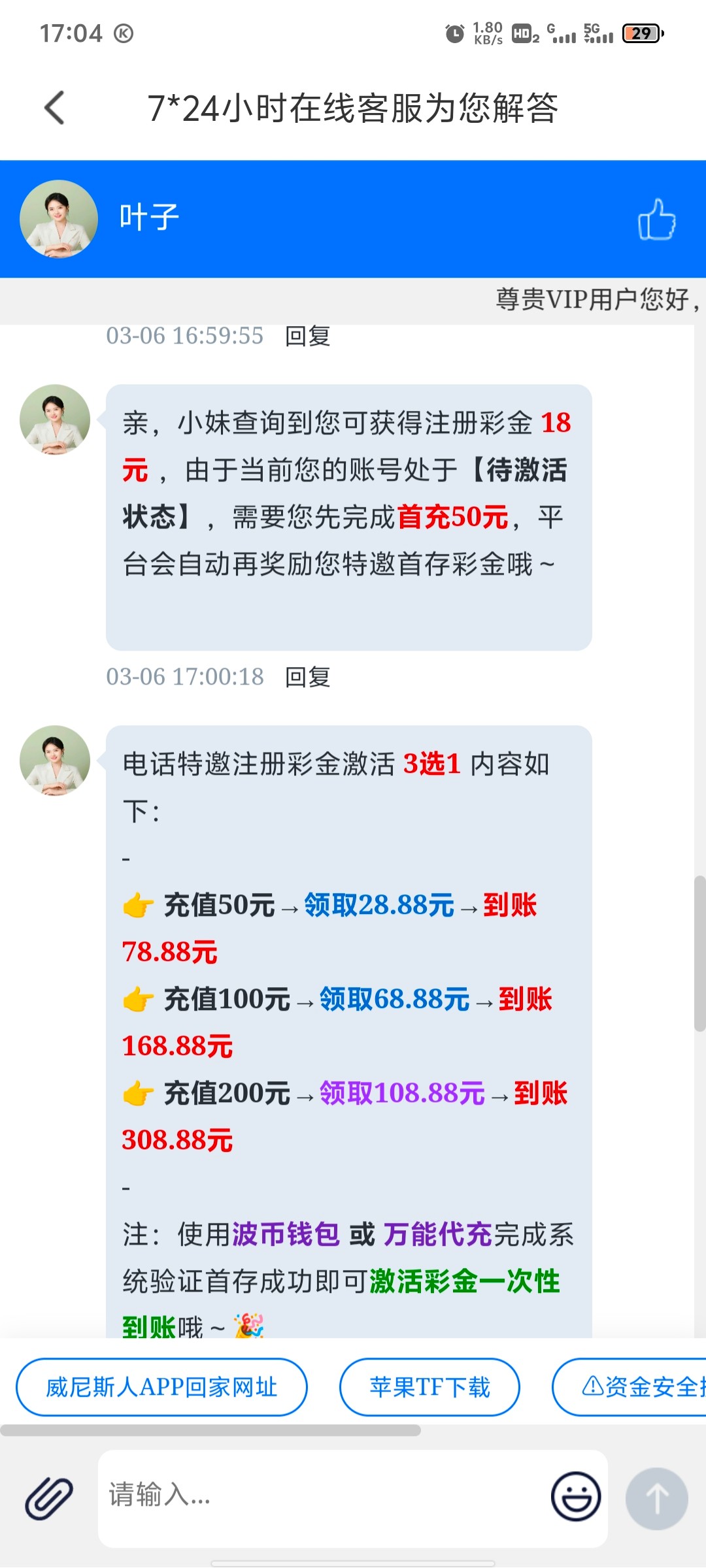Image resolution: width=706 pixels, height=1568 pixels.
Task: Open 威尼斯人APP回家网址 quick reply
Action: (161, 1386)
